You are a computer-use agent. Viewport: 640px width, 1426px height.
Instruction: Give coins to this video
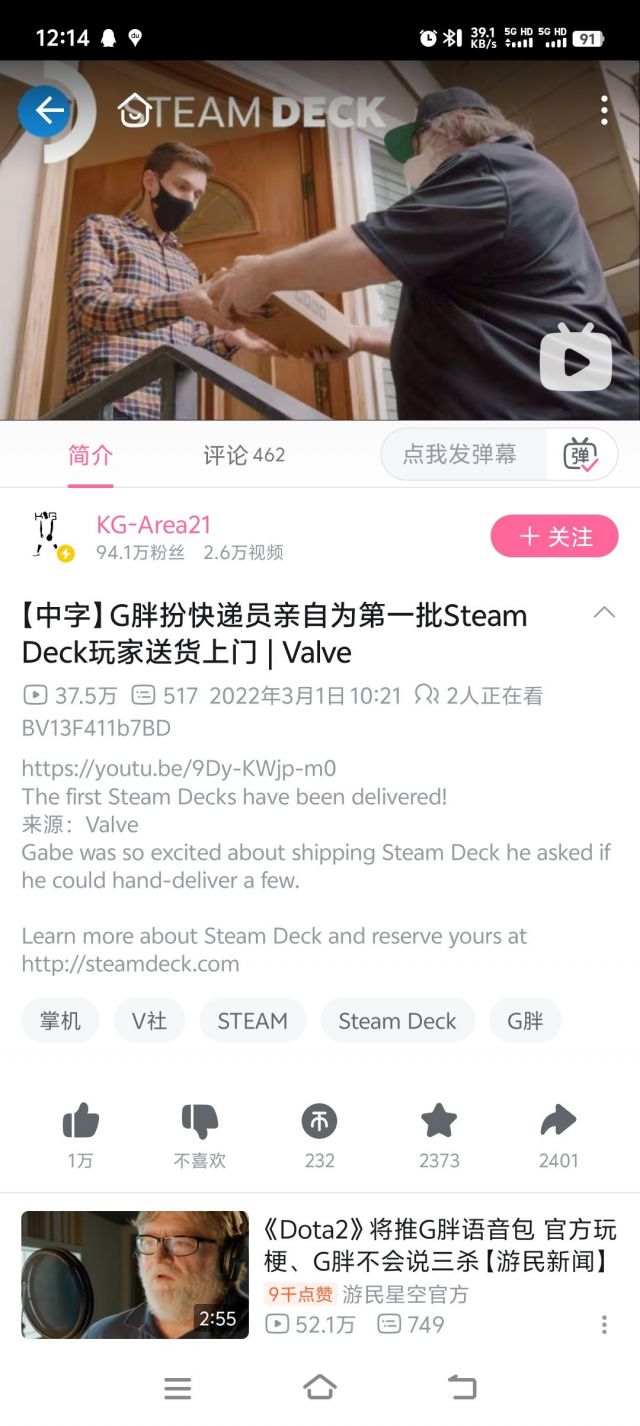320,1135
